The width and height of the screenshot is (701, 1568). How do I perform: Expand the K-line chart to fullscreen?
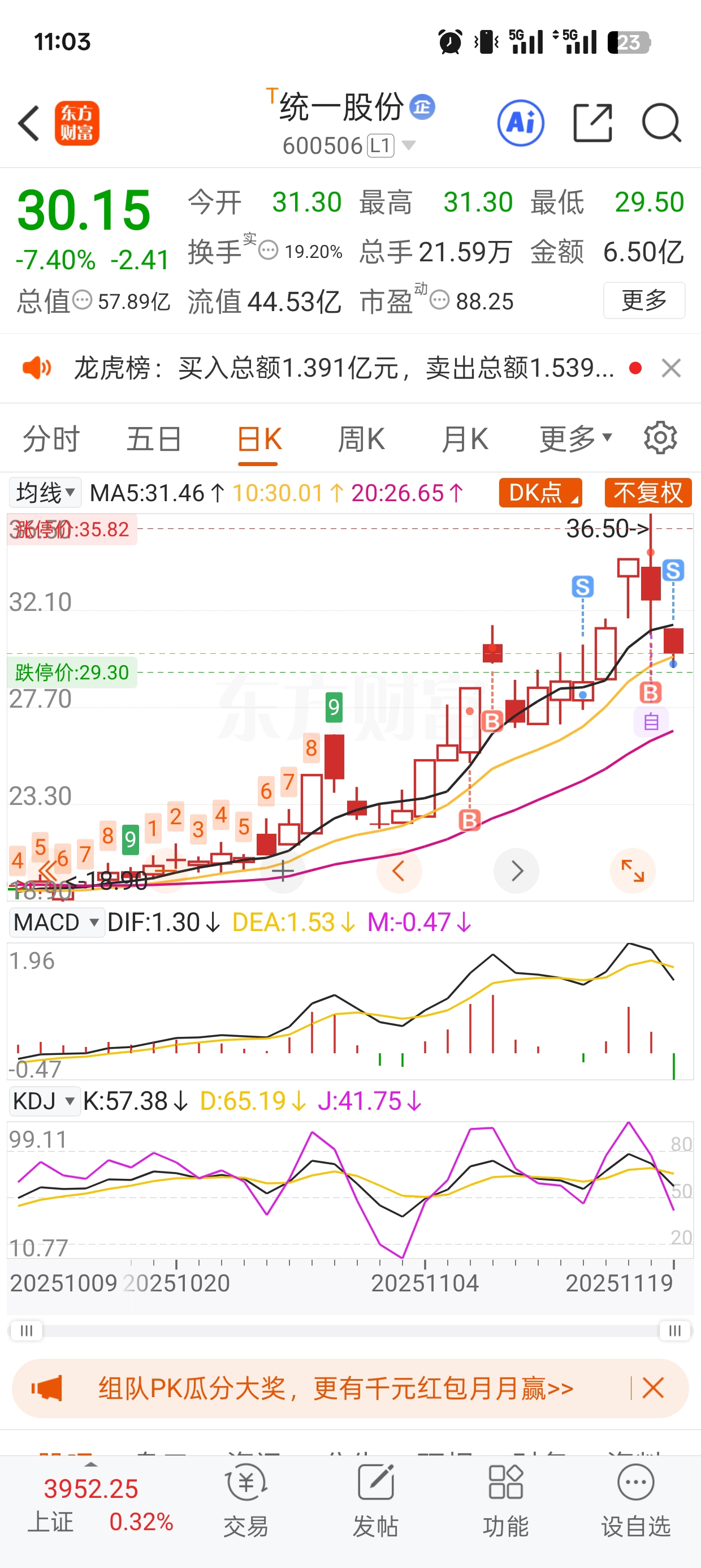pos(632,871)
